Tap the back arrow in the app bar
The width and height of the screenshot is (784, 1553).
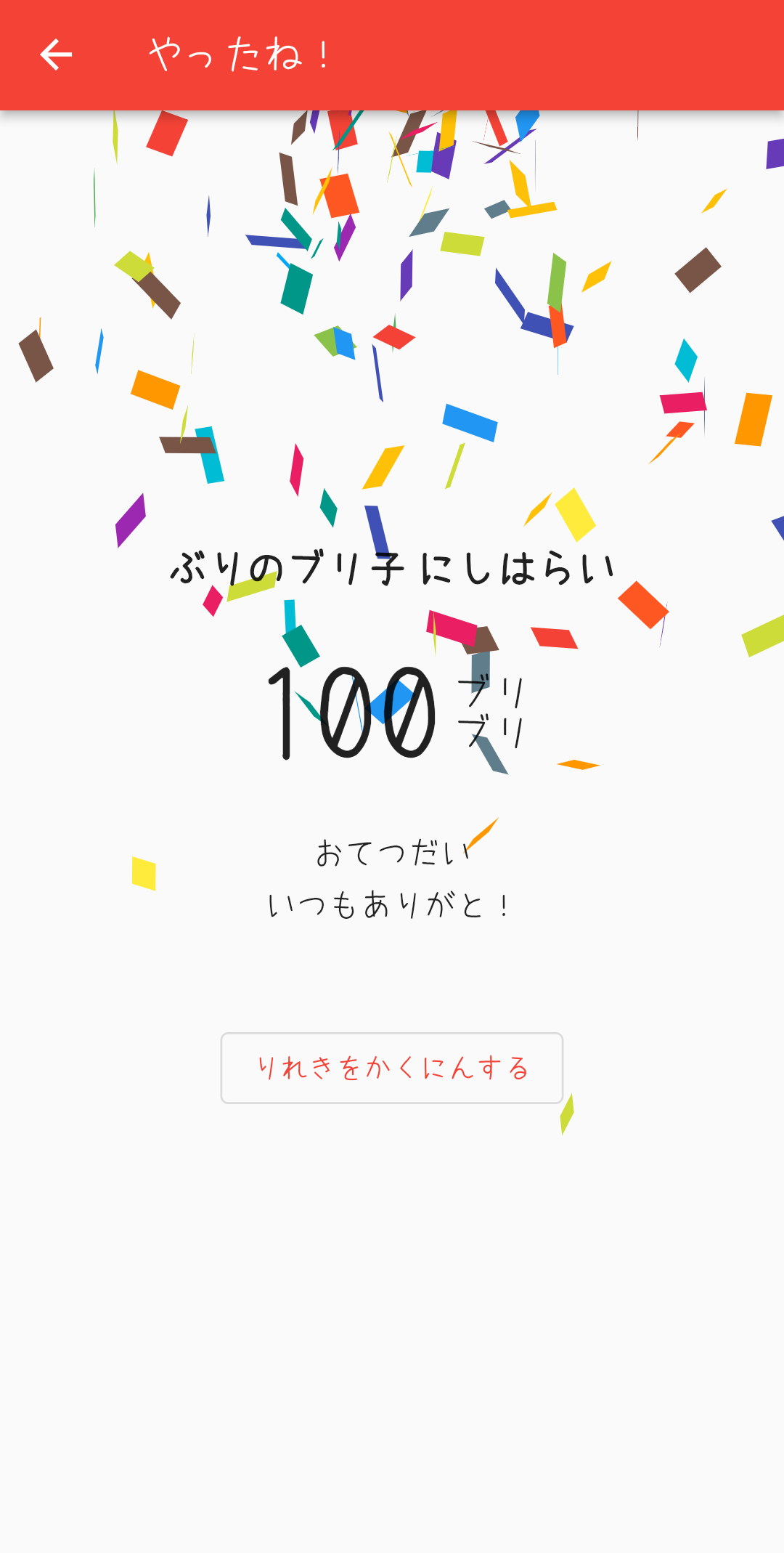[55, 55]
